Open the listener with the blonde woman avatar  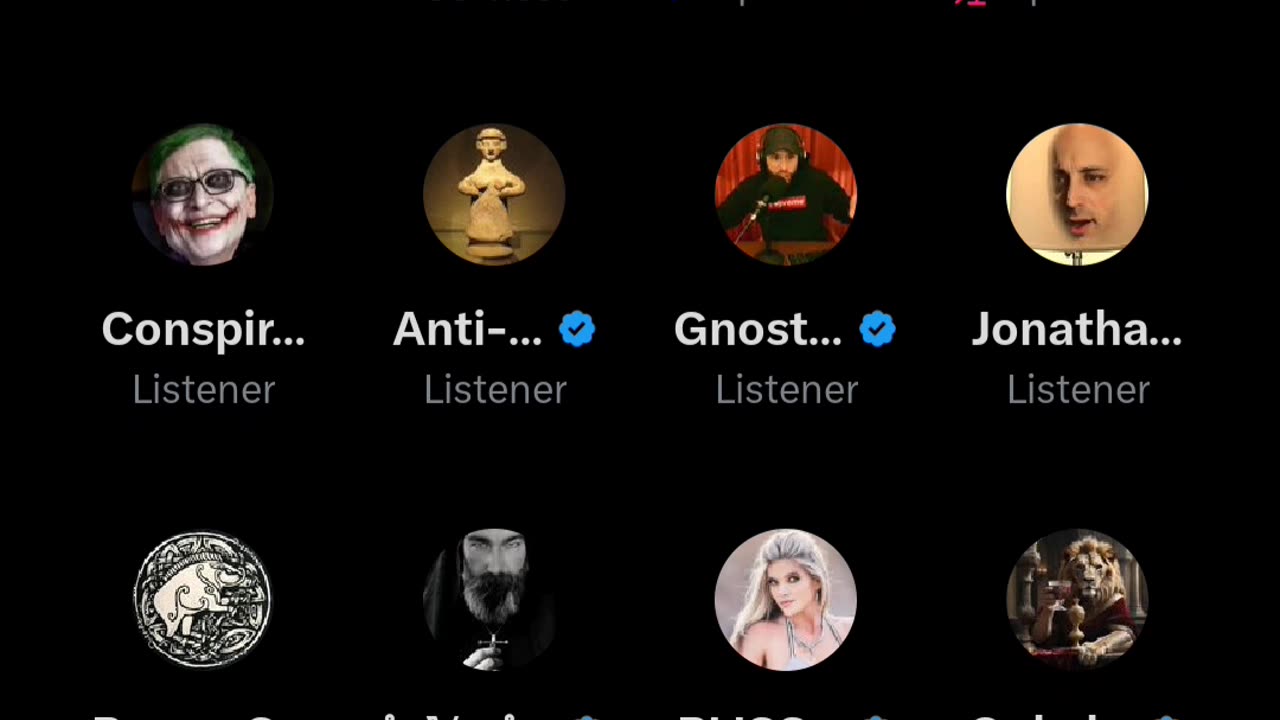pyautogui.click(x=786, y=599)
